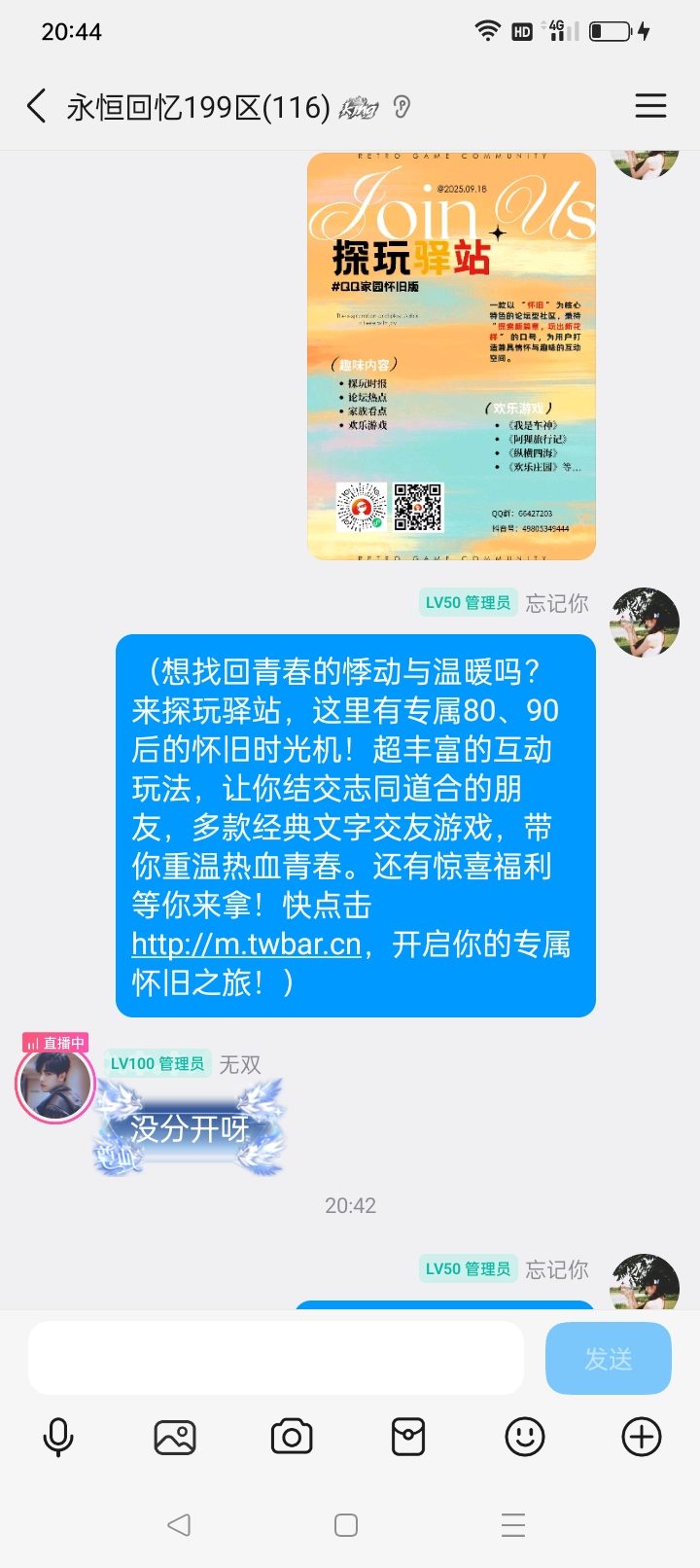700x1568 pixels.
Task: Record a voice message with the microphone
Action: tap(58, 1437)
